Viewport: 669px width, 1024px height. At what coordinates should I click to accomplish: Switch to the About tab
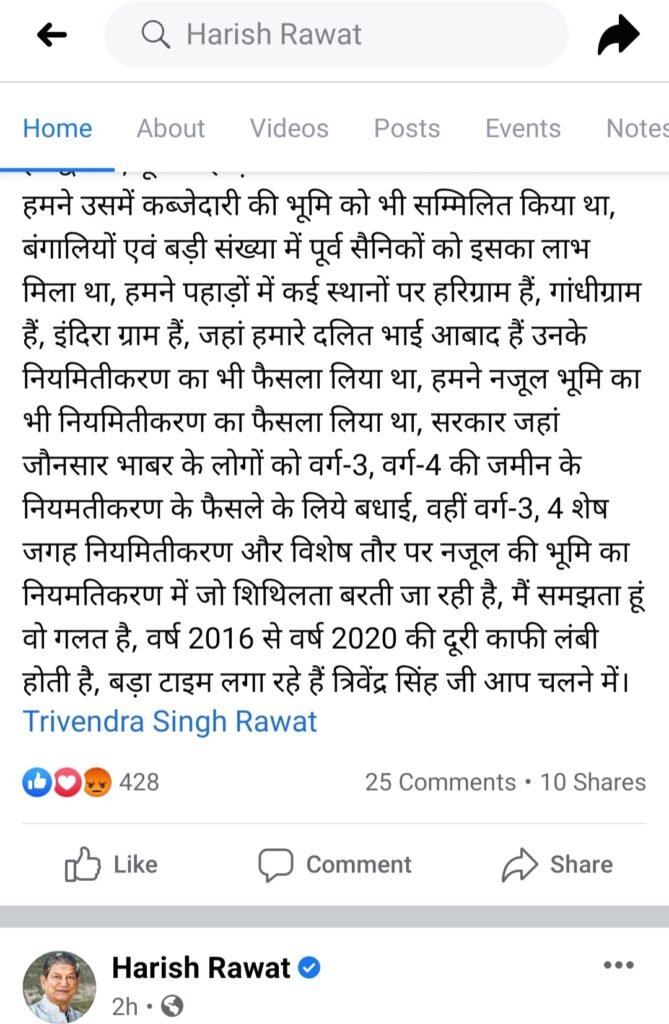click(171, 128)
